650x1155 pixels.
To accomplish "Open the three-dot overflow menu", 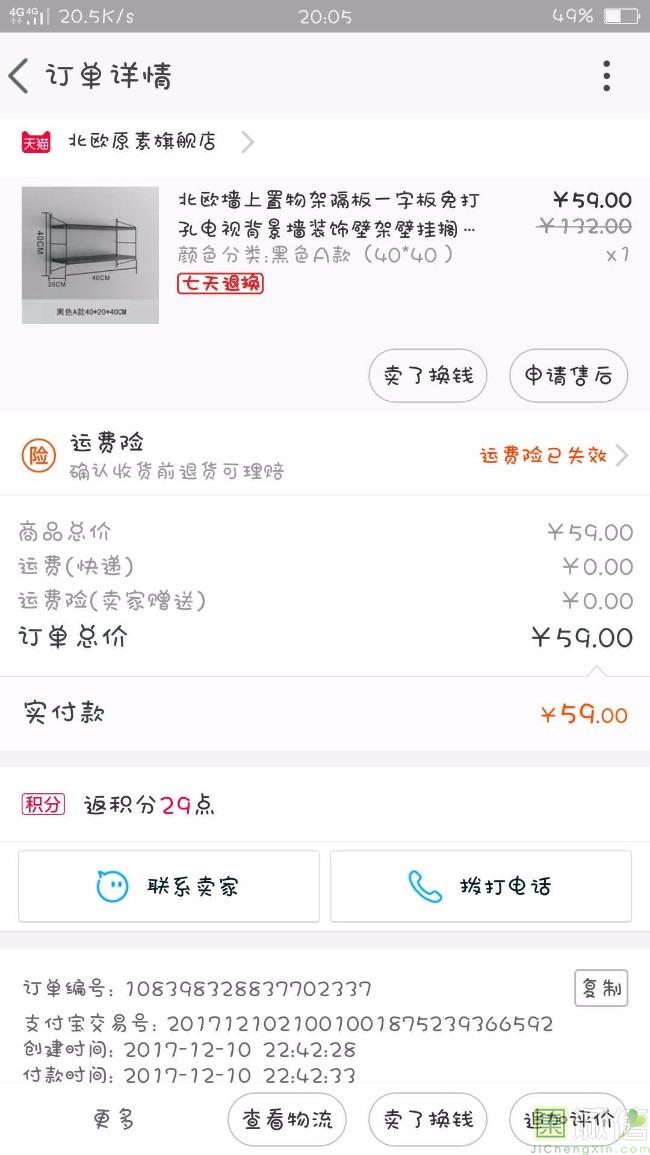I will pyautogui.click(x=606, y=76).
